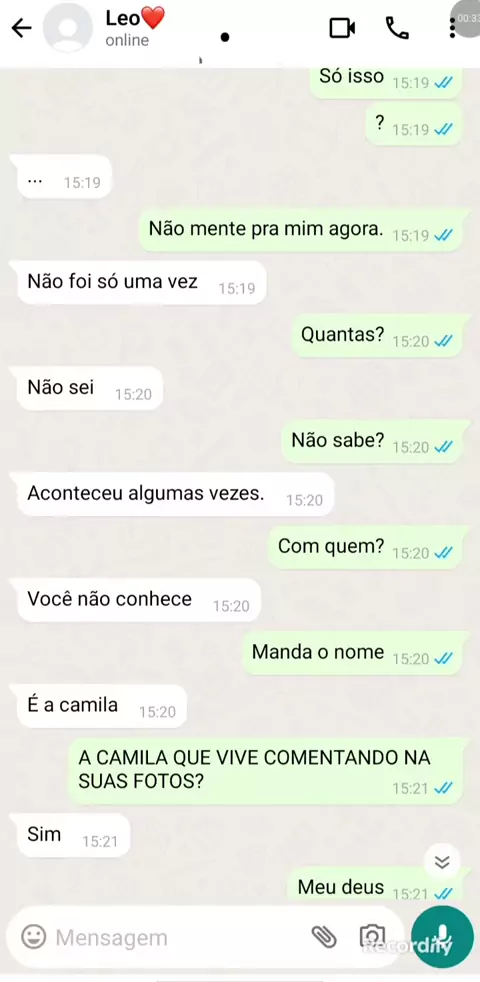Start a voice call with Leo
Screen dimensions: 480x982
point(397,28)
